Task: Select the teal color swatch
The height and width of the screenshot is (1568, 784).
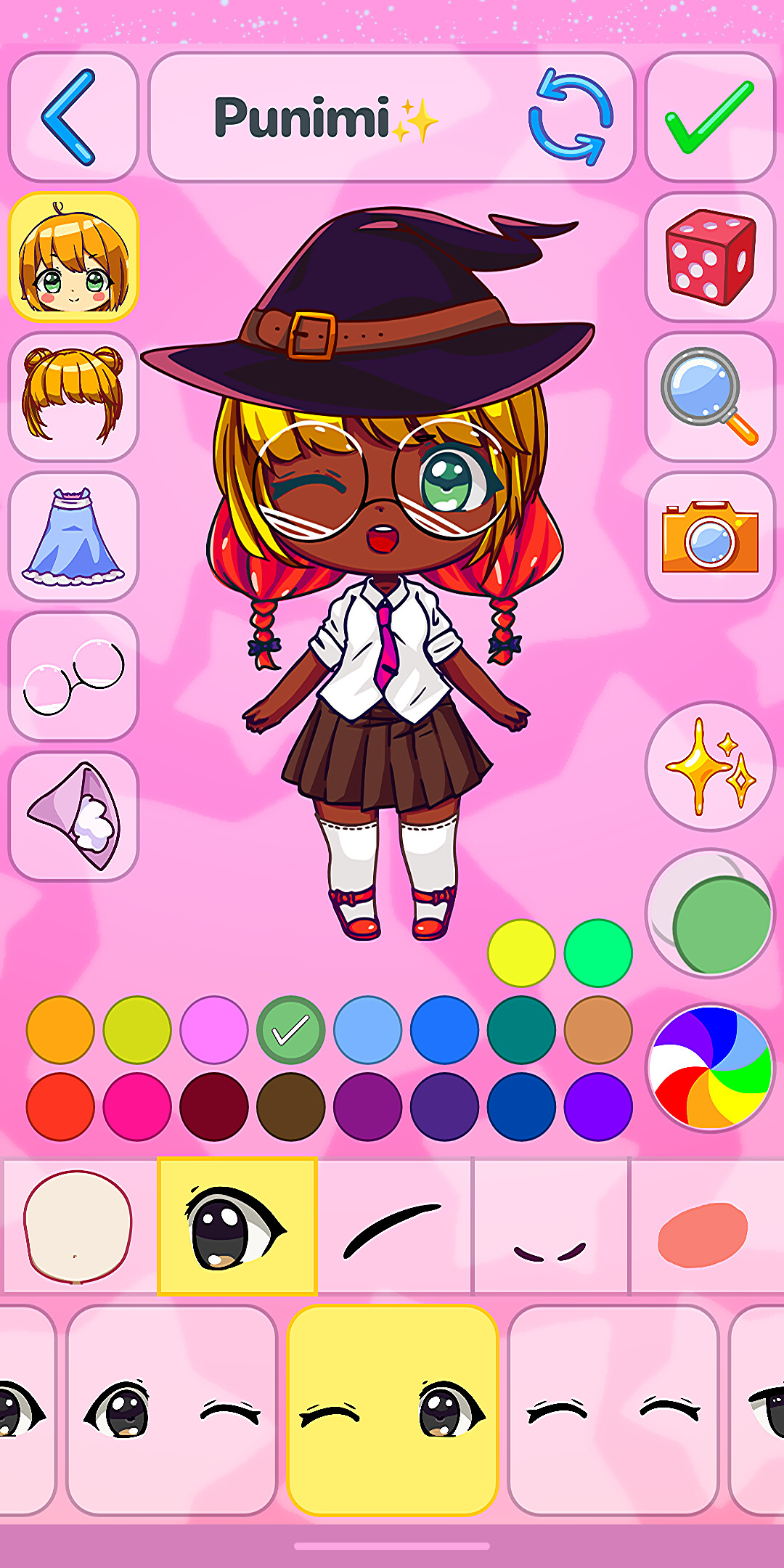Action: [521, 1029]
